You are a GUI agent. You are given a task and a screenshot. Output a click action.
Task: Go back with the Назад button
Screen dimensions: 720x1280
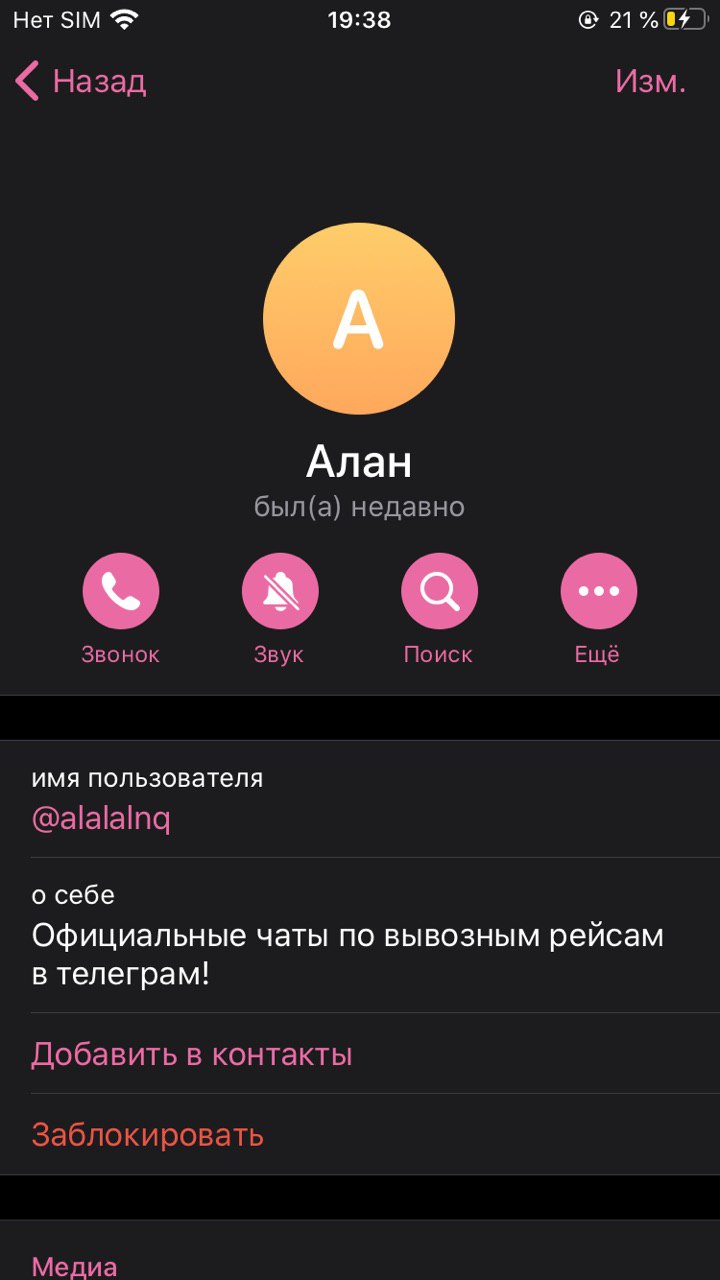[81, 81]
